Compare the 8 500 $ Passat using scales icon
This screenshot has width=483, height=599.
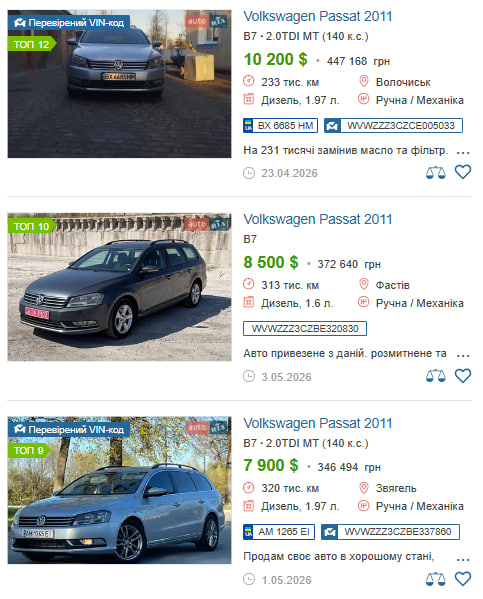coord(436,376)
